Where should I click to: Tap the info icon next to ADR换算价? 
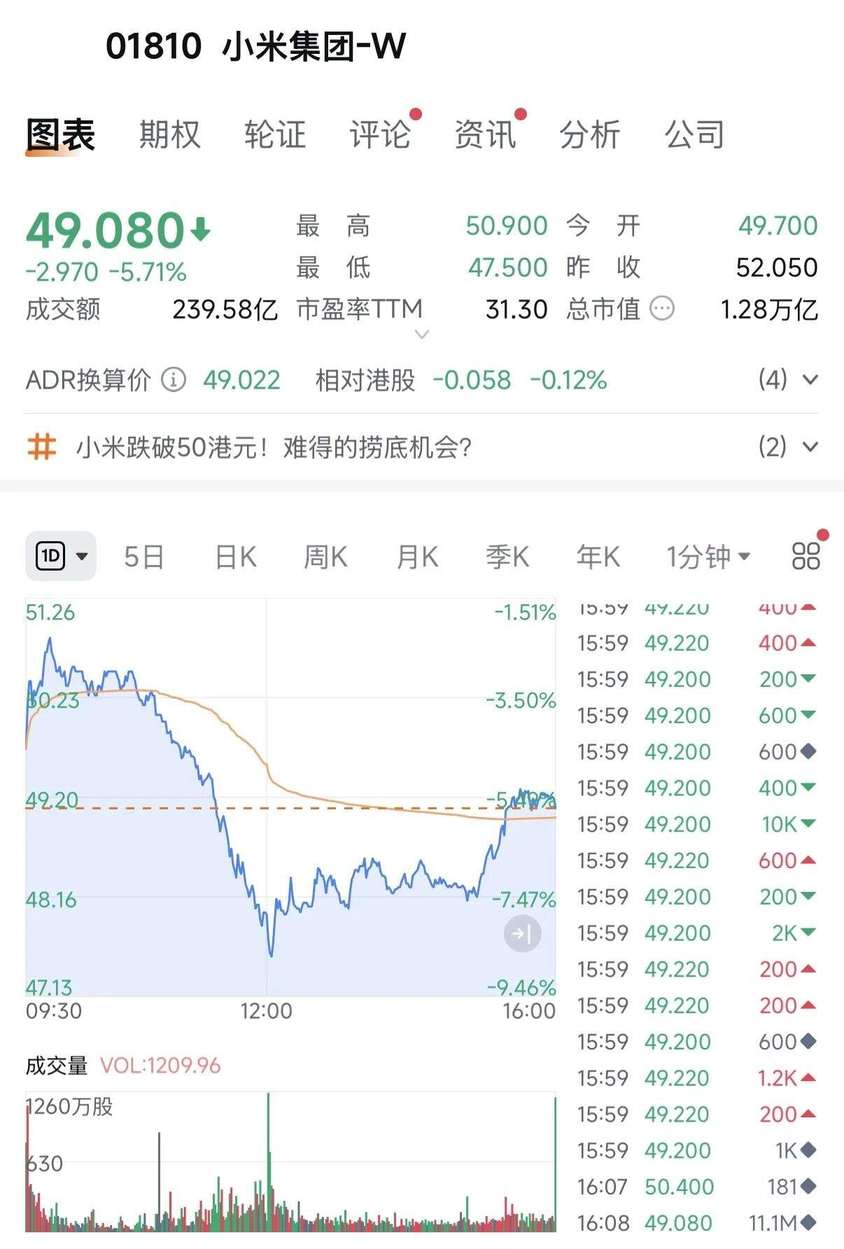[x=174, y=380]
